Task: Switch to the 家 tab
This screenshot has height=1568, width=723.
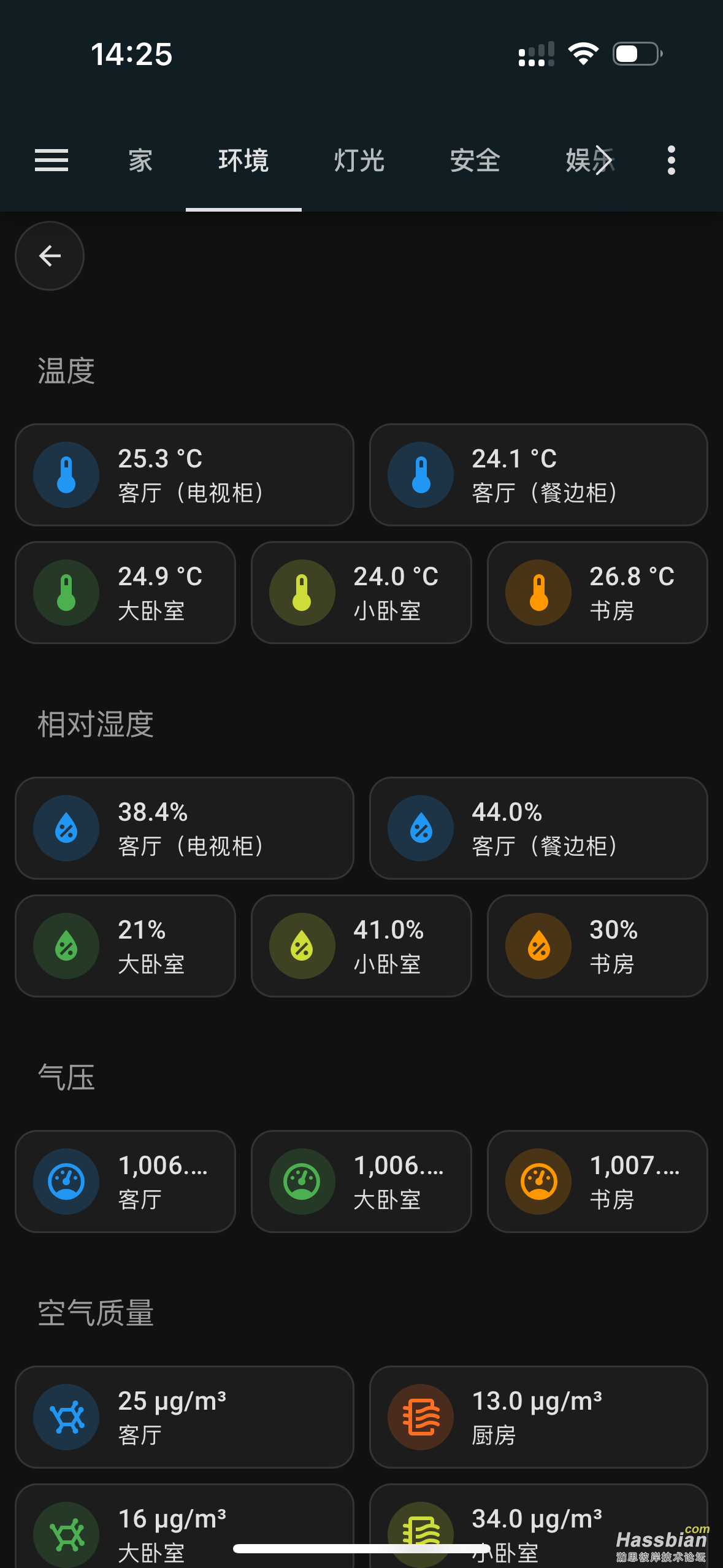Action: click(140, 161)
